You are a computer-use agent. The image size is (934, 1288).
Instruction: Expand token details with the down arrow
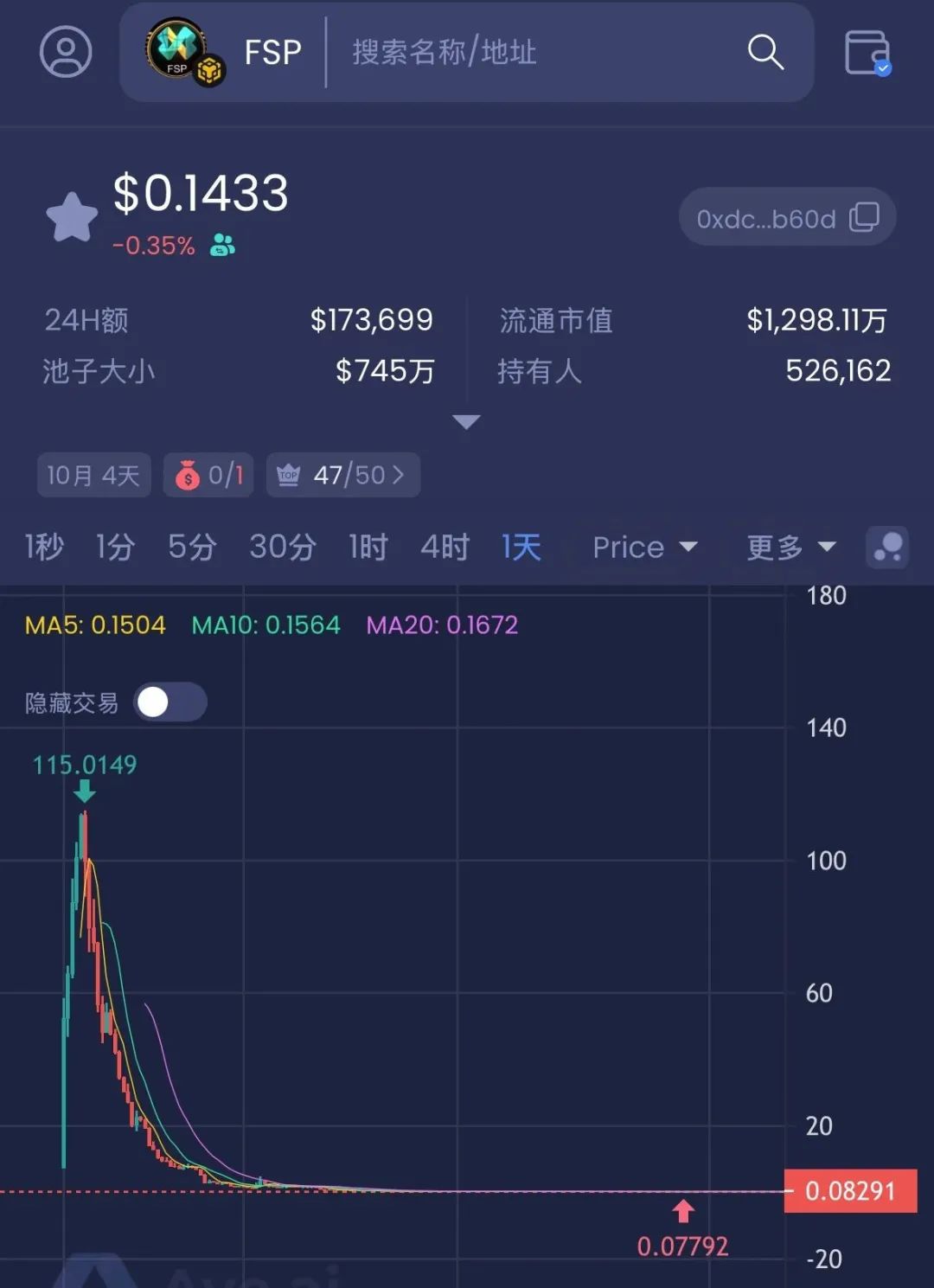(x=466, y=422)
